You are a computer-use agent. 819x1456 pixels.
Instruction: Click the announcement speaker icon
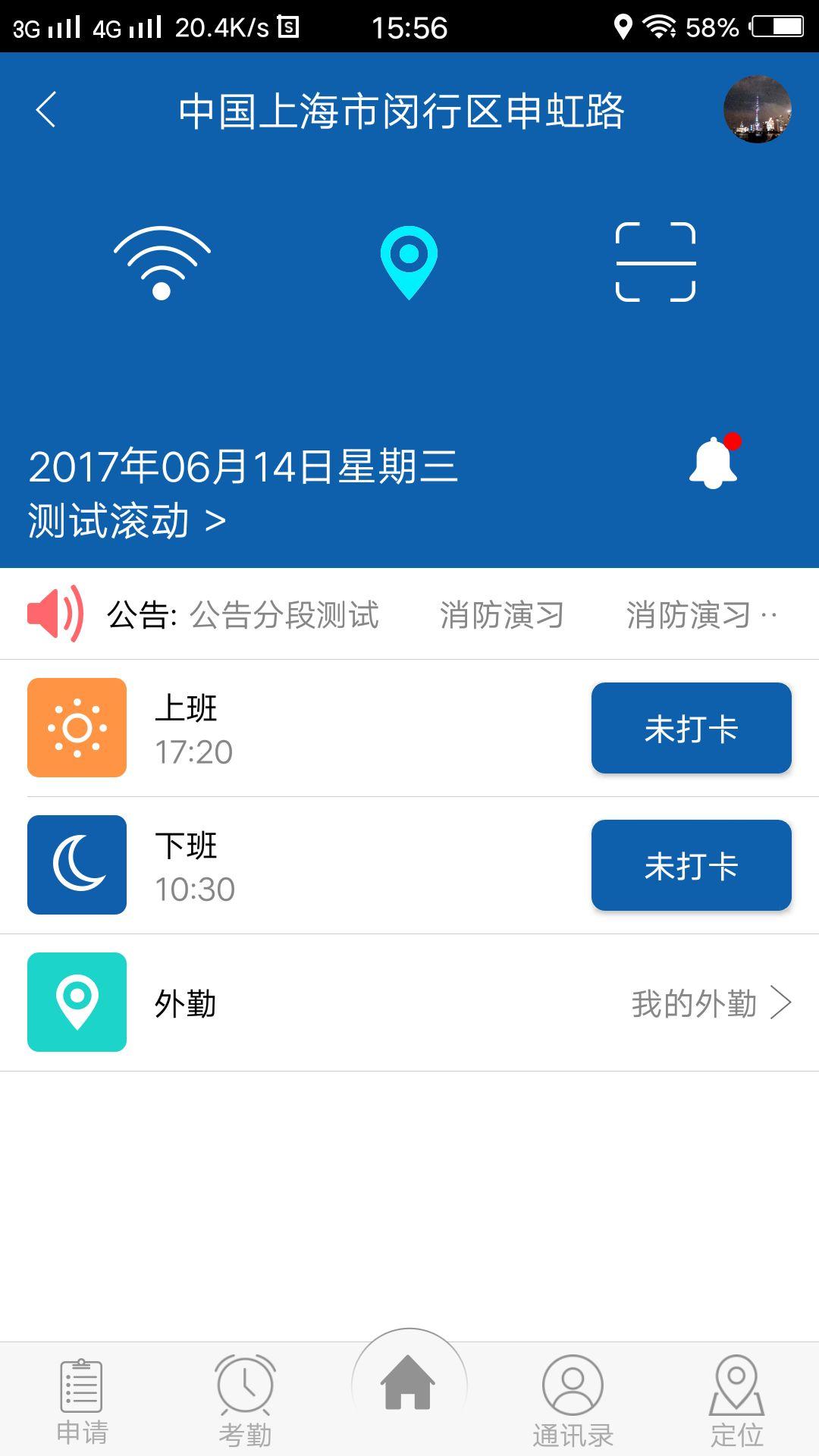(56, 613)
